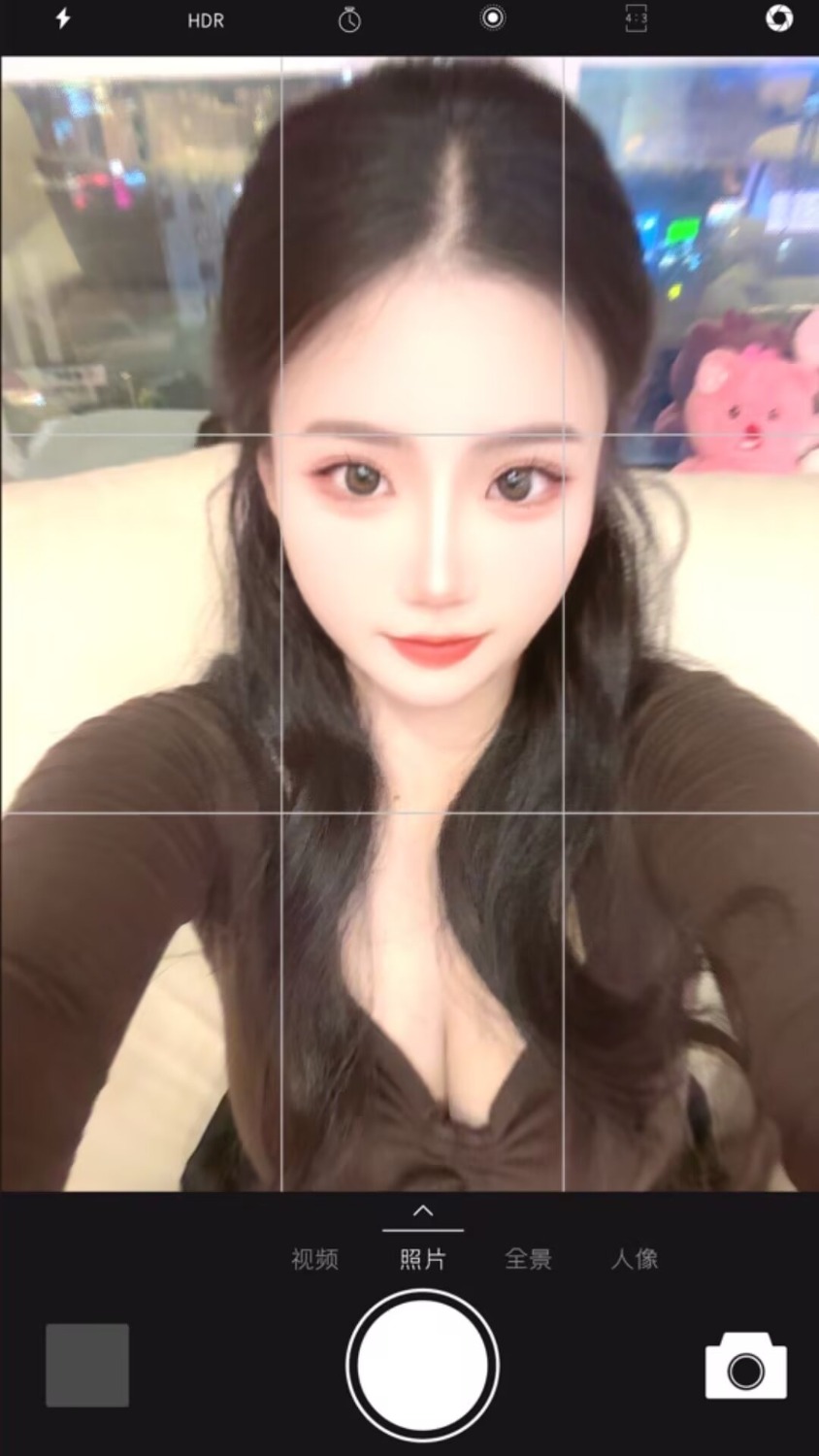Switch to 人像 portrait mode
Screen dimensions: 819x1456
[x=635, y=1259]
